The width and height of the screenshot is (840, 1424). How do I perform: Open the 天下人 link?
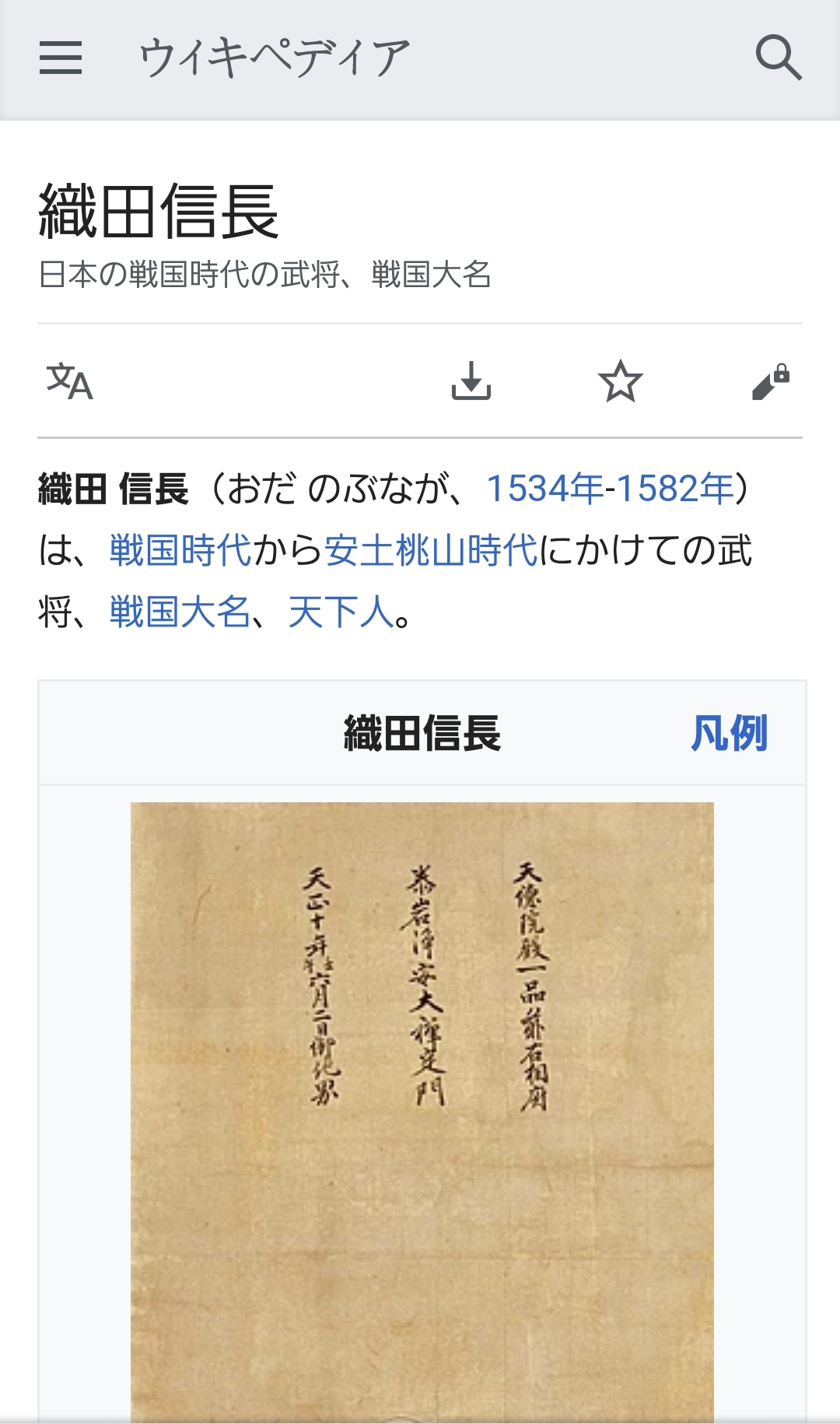(x=341, y=612)
